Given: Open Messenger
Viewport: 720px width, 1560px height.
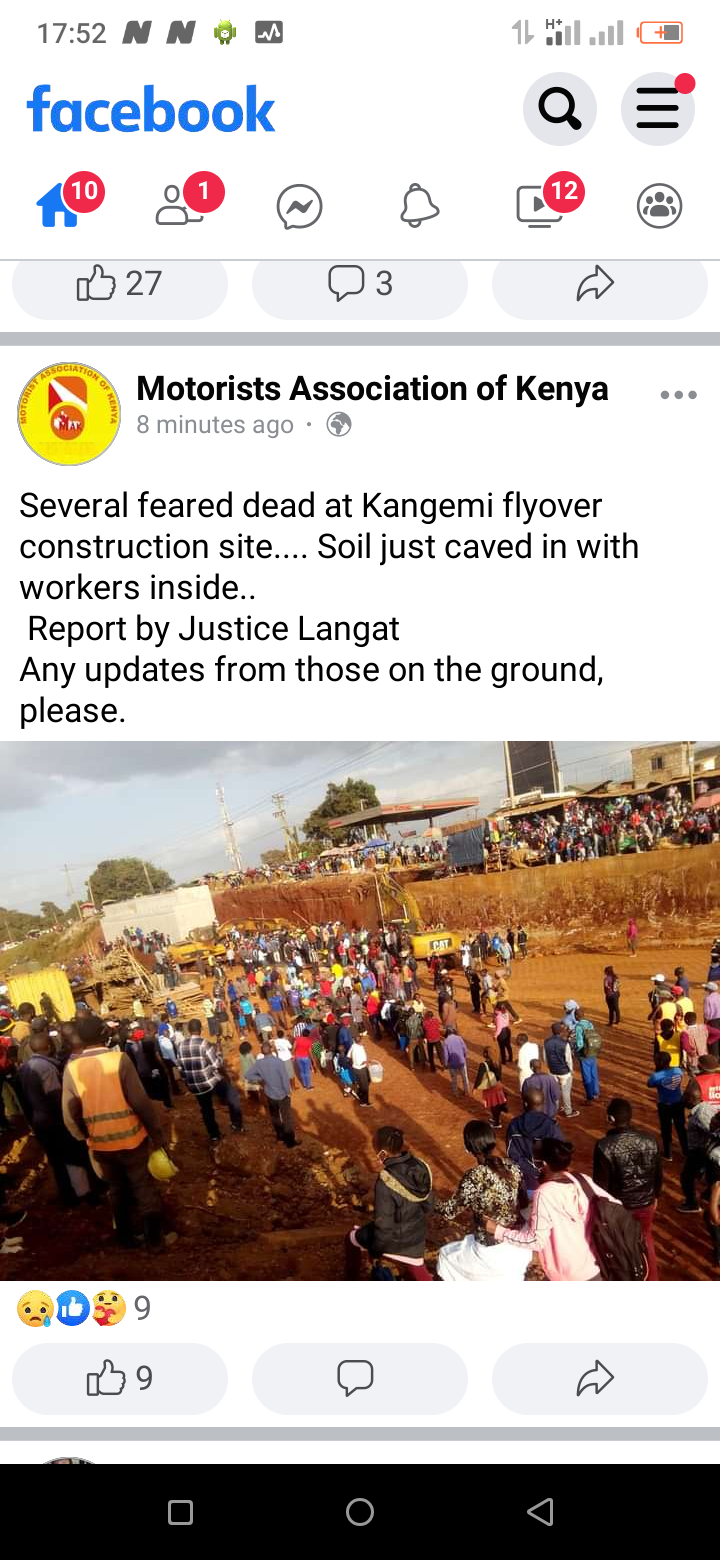Looking at the screenshot, I should click(299, 207).
